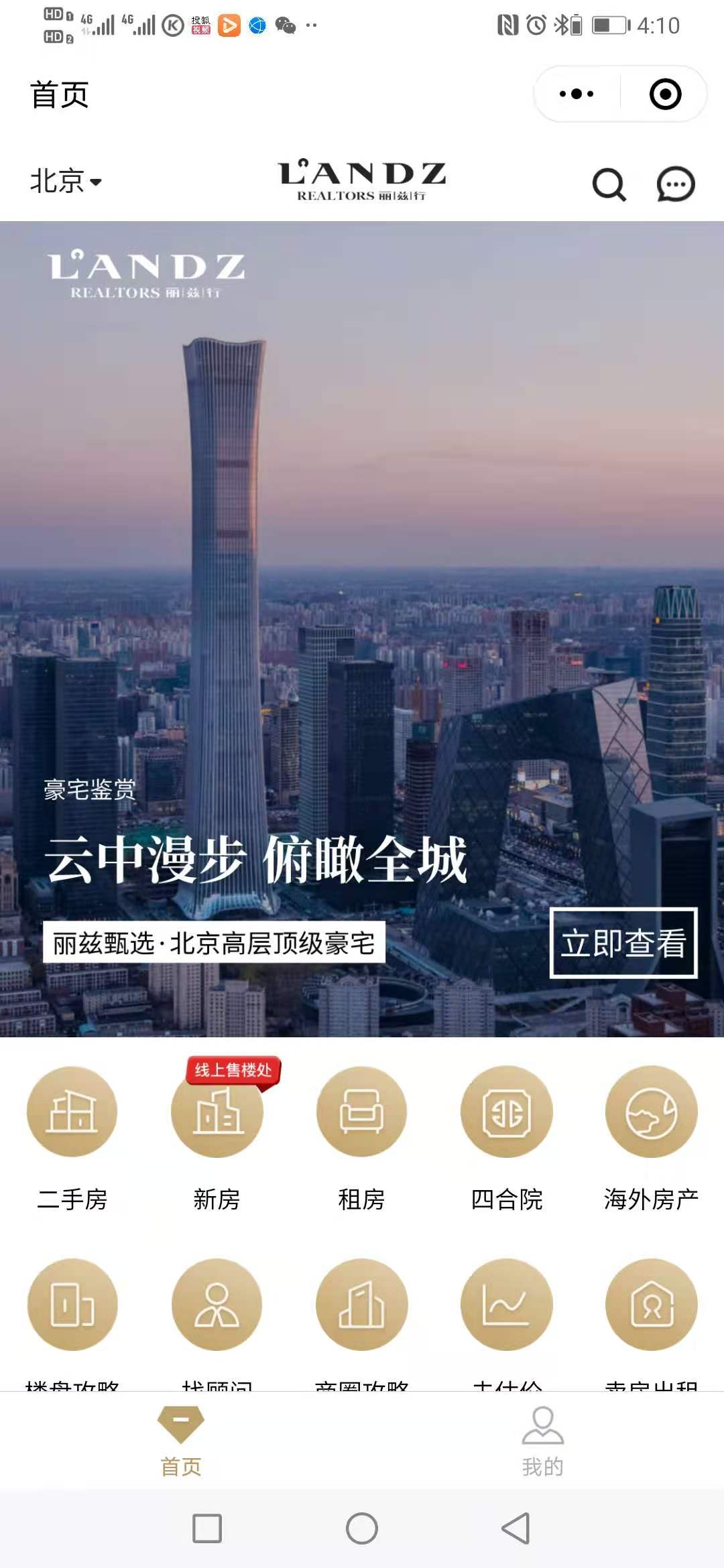Expand the 北京 city dropdown

[65, 182]
